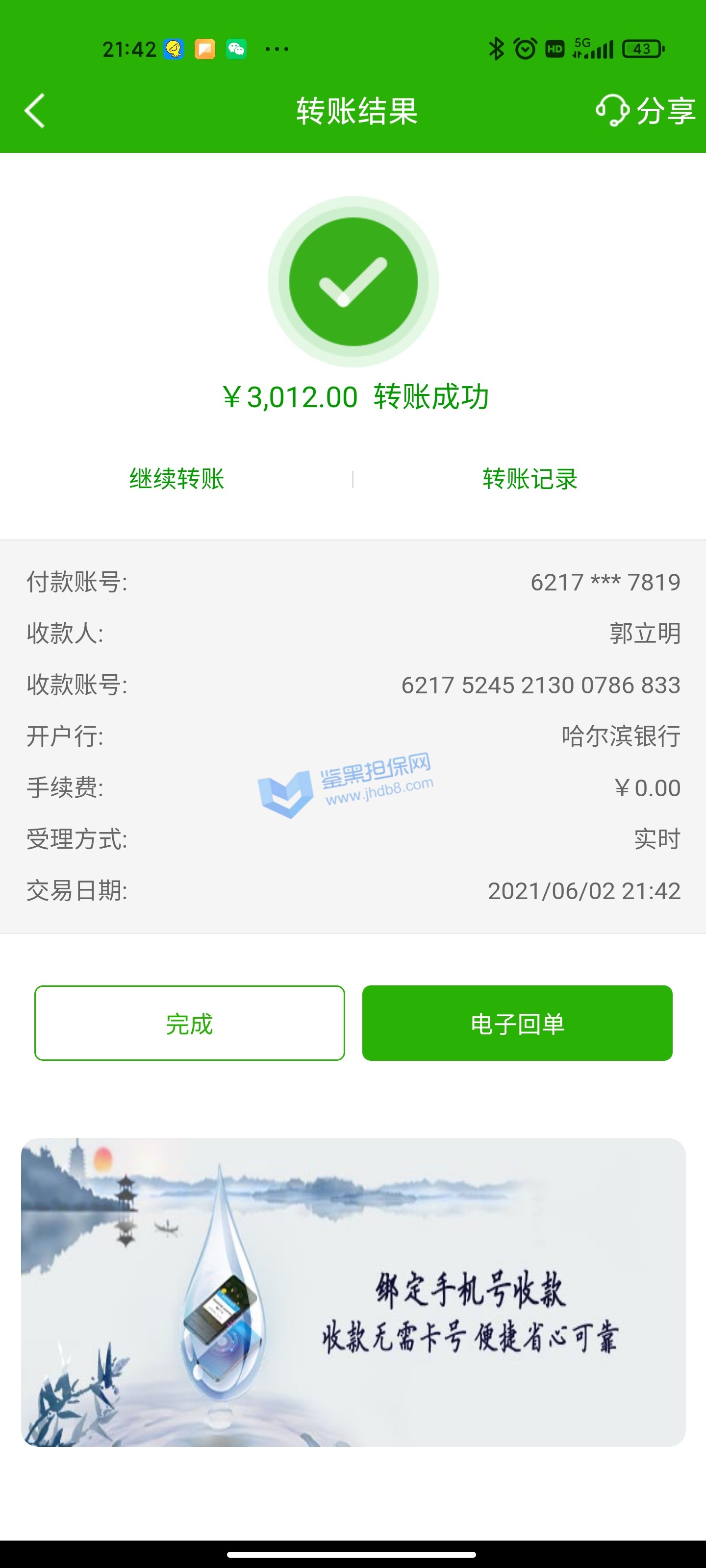Open 转账记录 transfer history

click(529, 478)
